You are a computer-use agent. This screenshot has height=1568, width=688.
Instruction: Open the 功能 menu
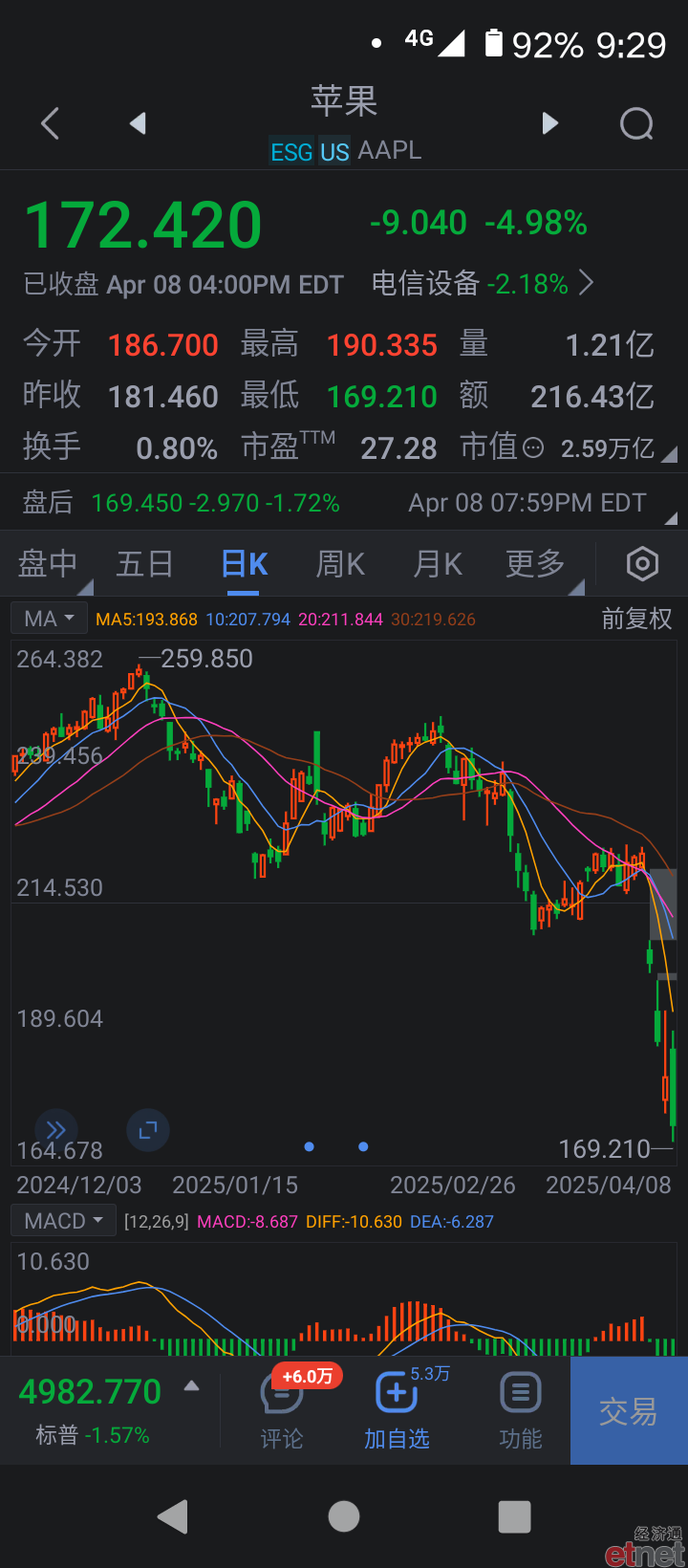[521, 1411]
